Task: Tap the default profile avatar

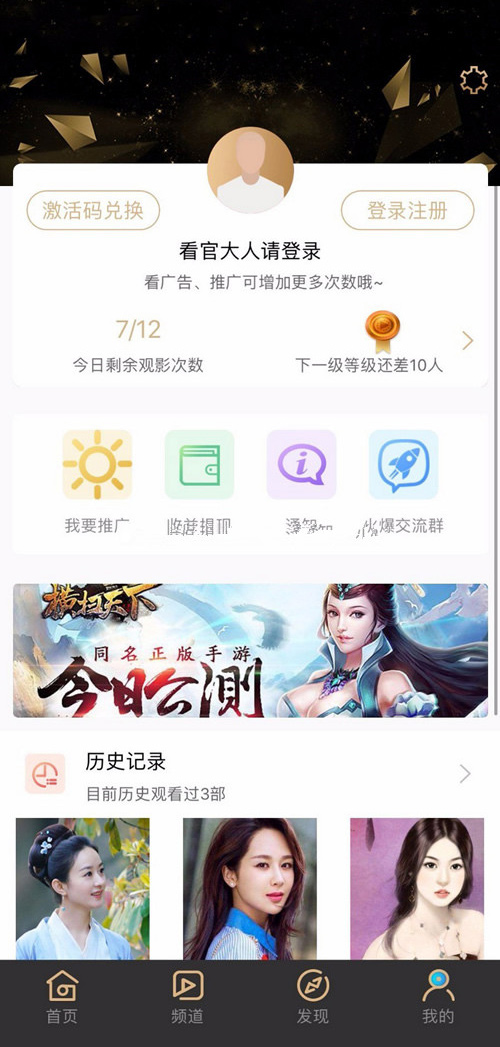Action: [250, 170]
